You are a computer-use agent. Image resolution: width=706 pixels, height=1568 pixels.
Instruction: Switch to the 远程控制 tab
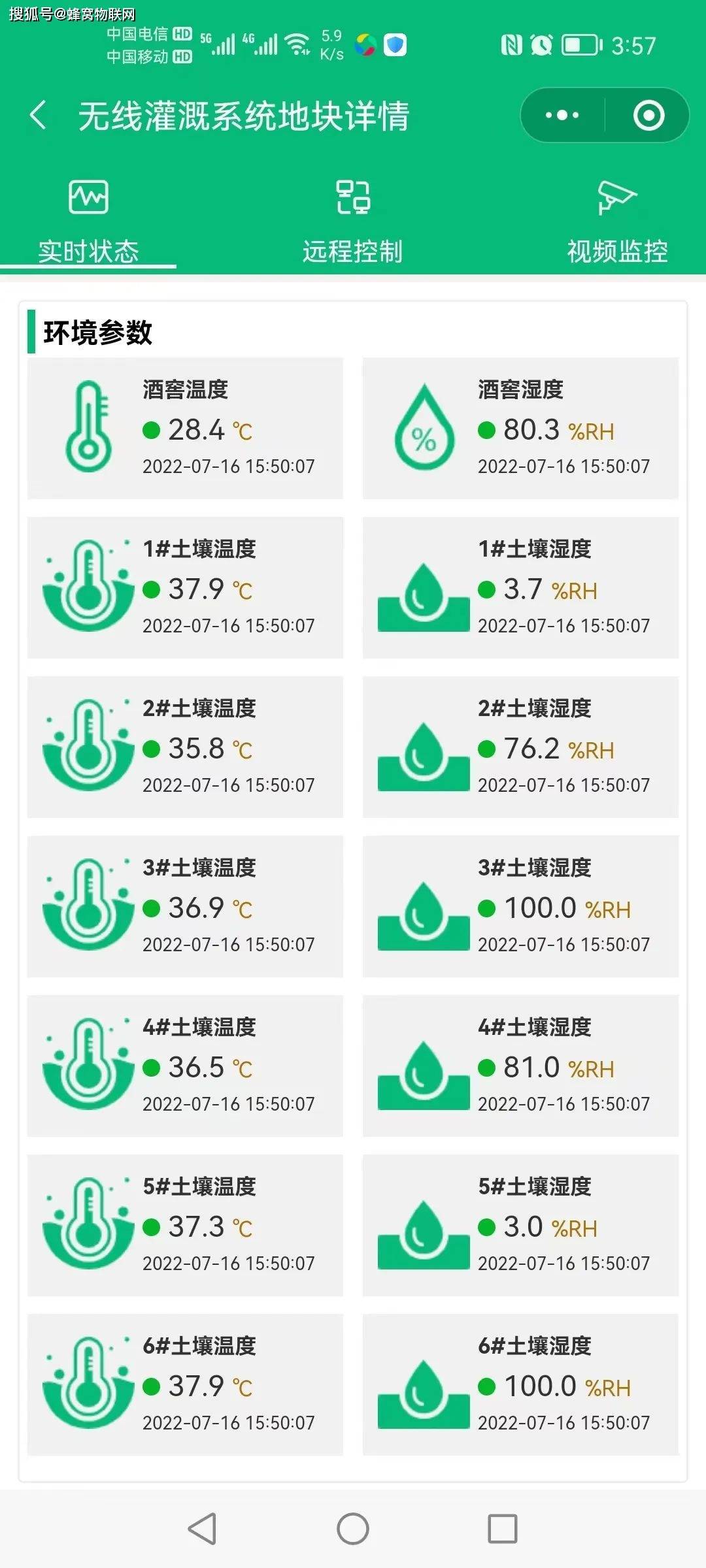[x=352, y=222]
